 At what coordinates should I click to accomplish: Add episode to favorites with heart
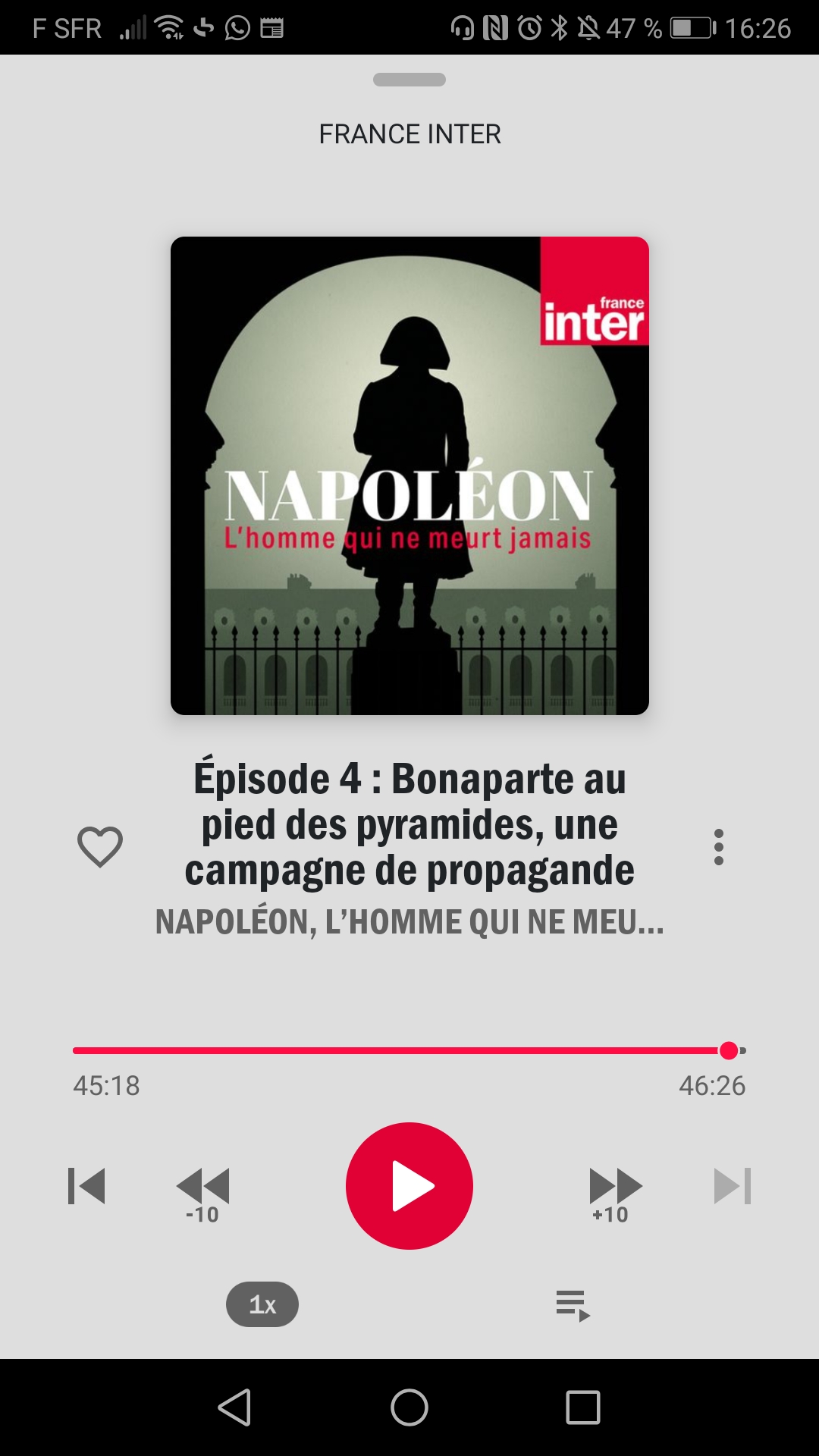click(100, 847)
